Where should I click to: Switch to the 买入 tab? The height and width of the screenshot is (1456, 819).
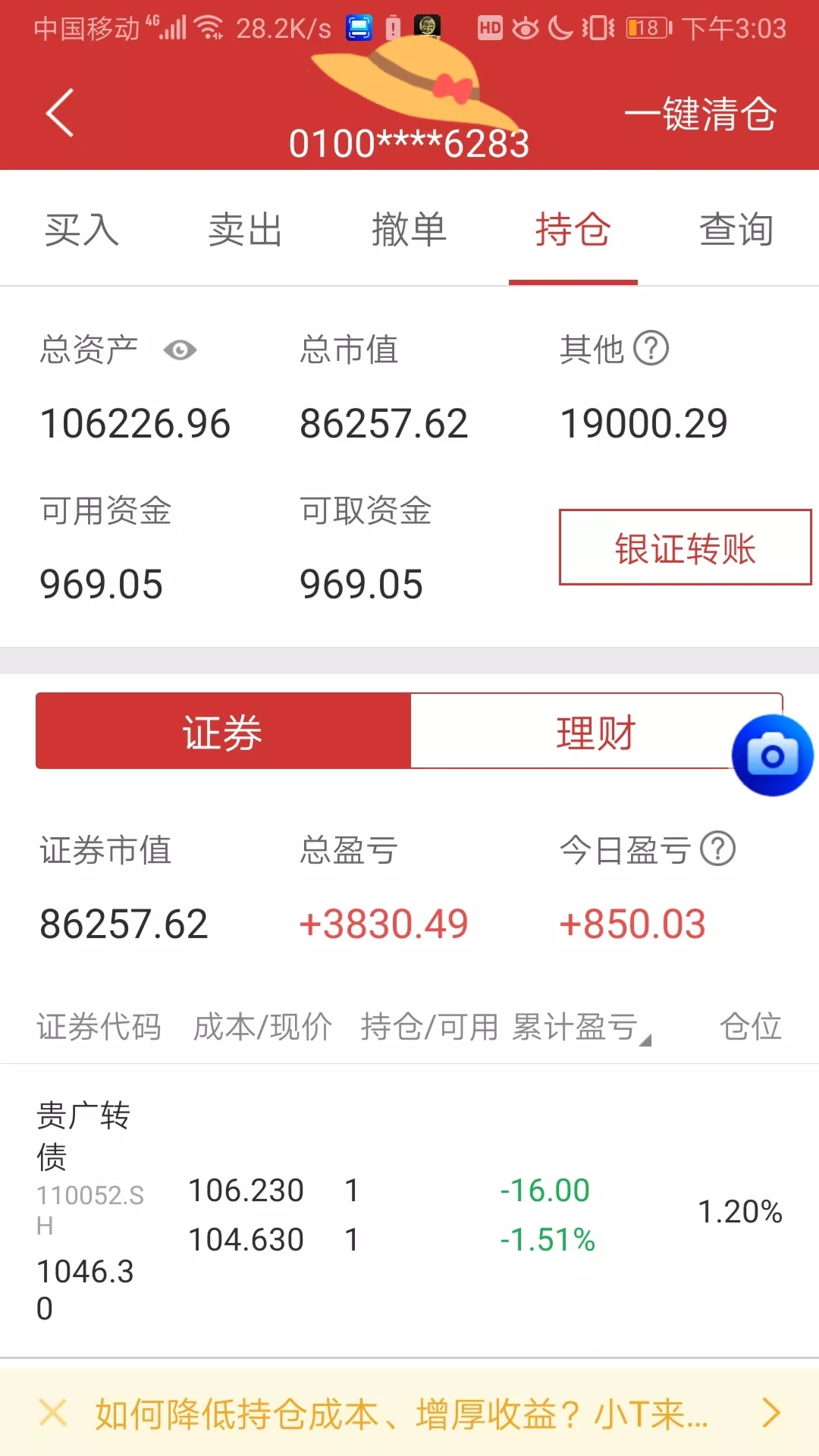pos(82,230)
